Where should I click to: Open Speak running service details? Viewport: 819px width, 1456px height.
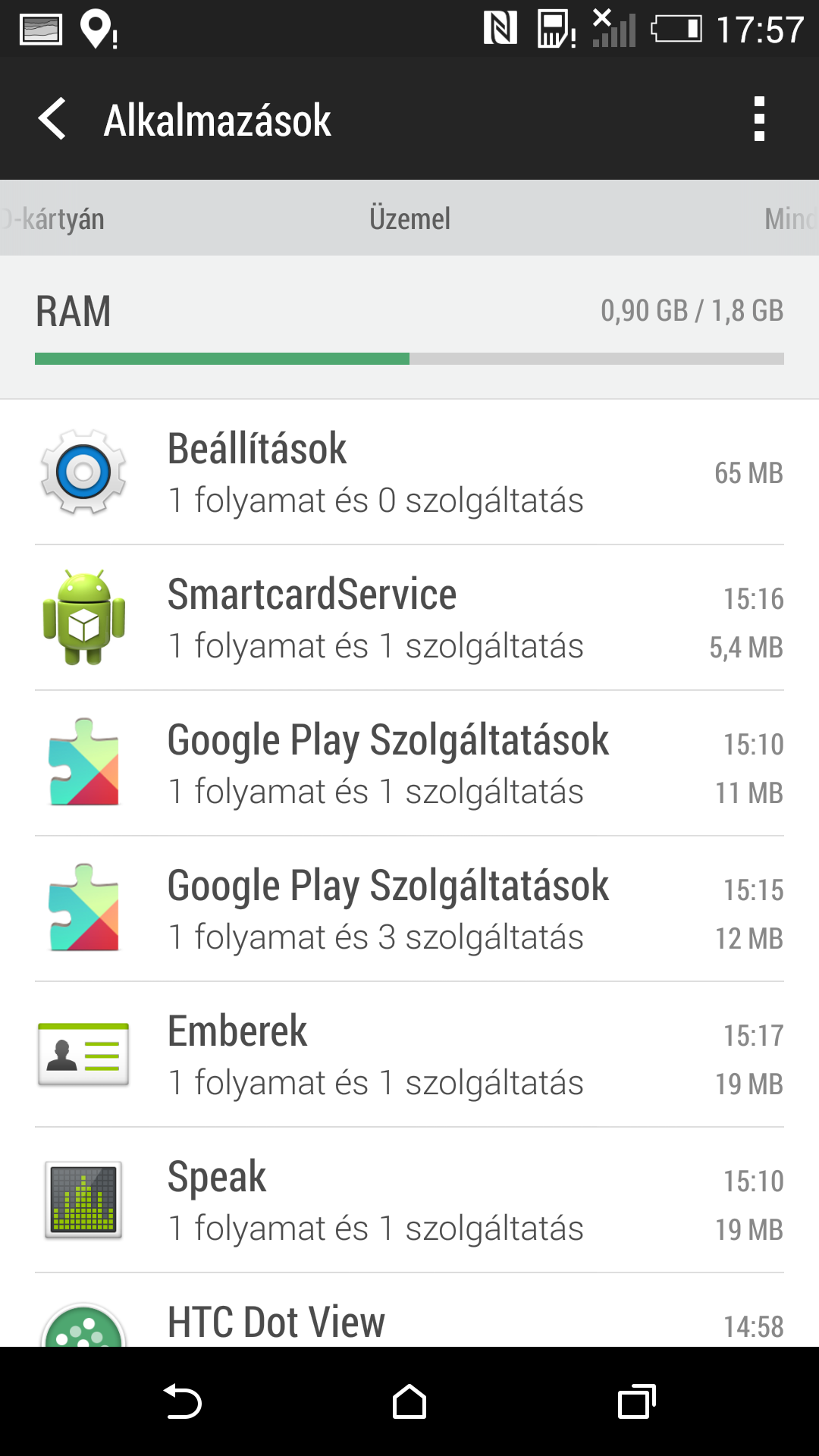[x=409, y=1200]
